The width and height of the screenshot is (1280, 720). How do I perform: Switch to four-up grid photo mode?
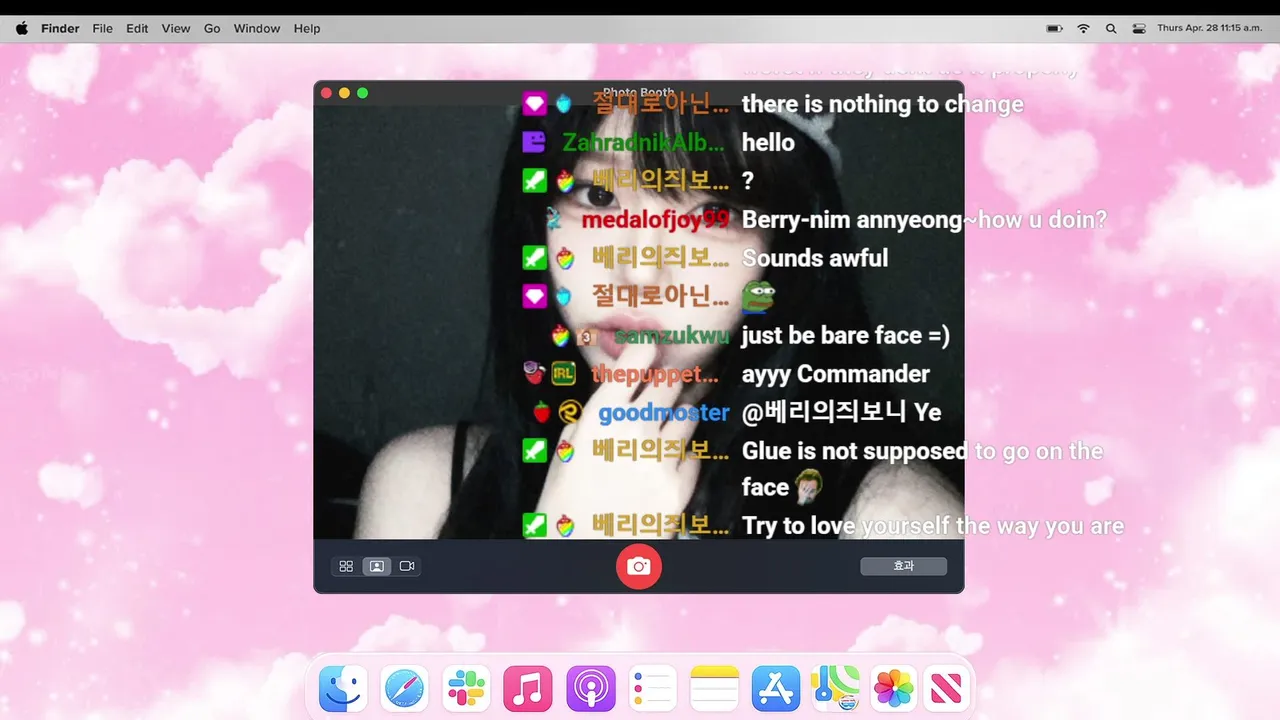tap(346, 566)
